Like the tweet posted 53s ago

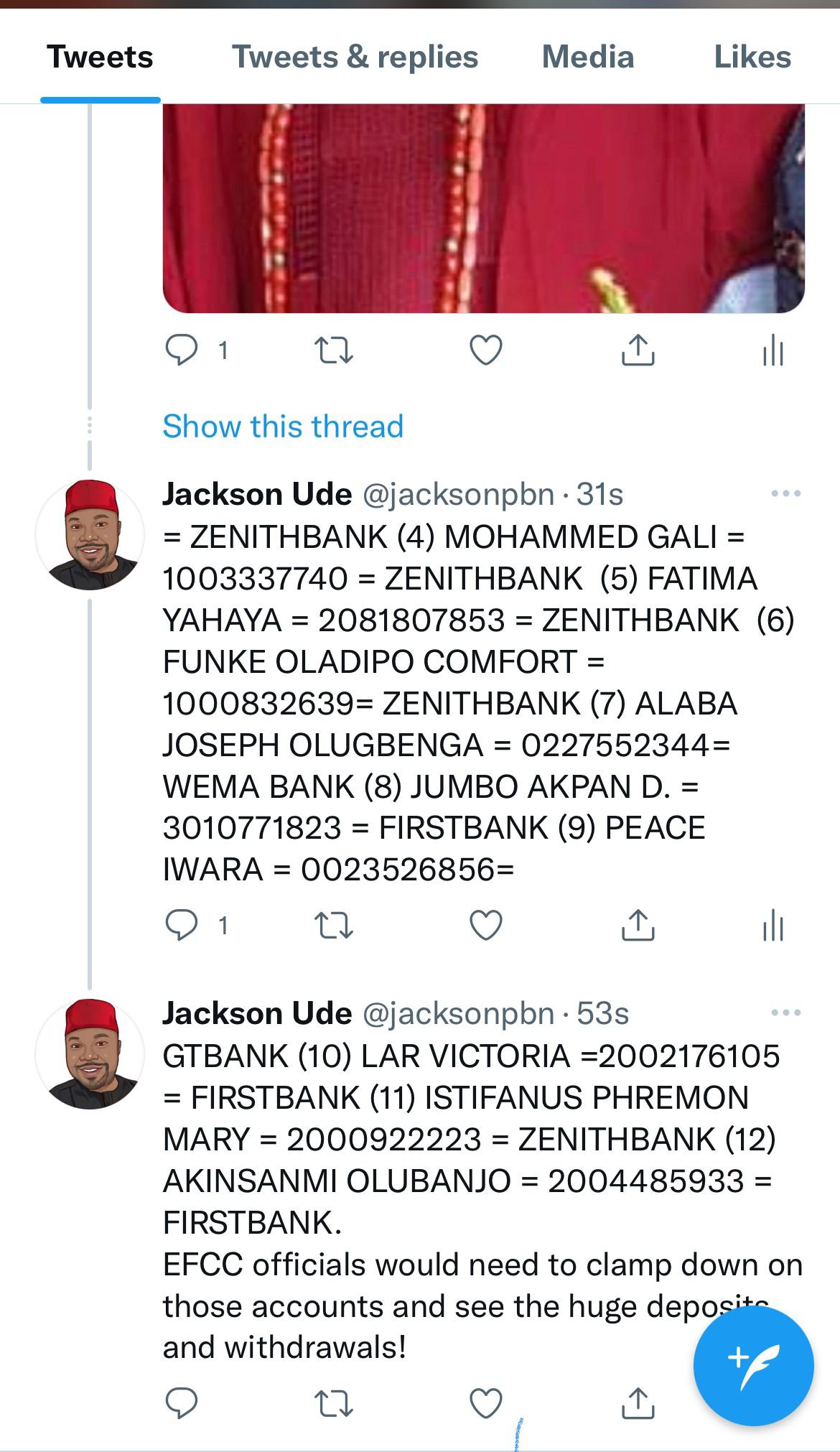click(x=486, y=1402)
